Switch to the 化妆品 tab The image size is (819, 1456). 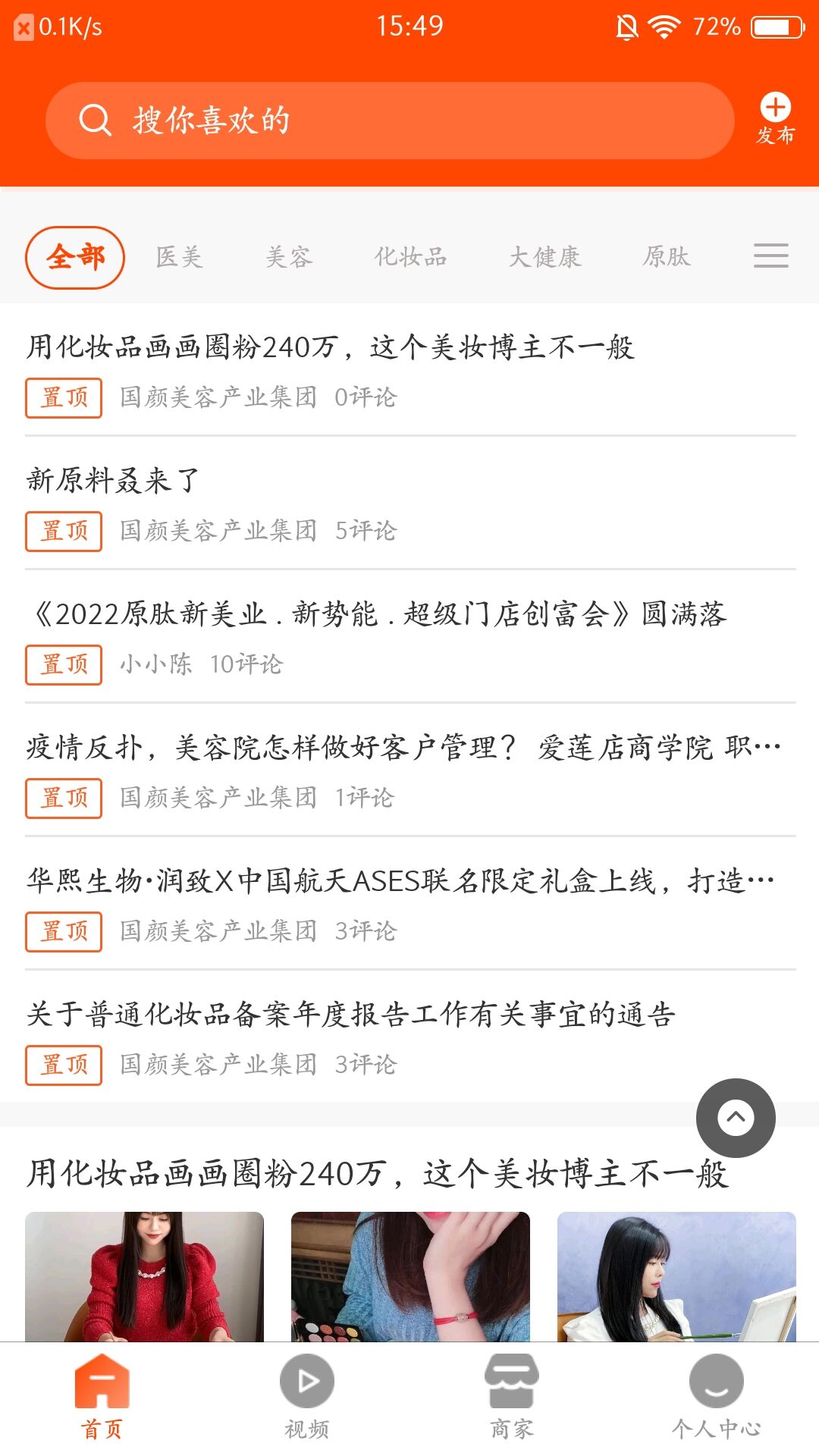click(x=410, y=257)
